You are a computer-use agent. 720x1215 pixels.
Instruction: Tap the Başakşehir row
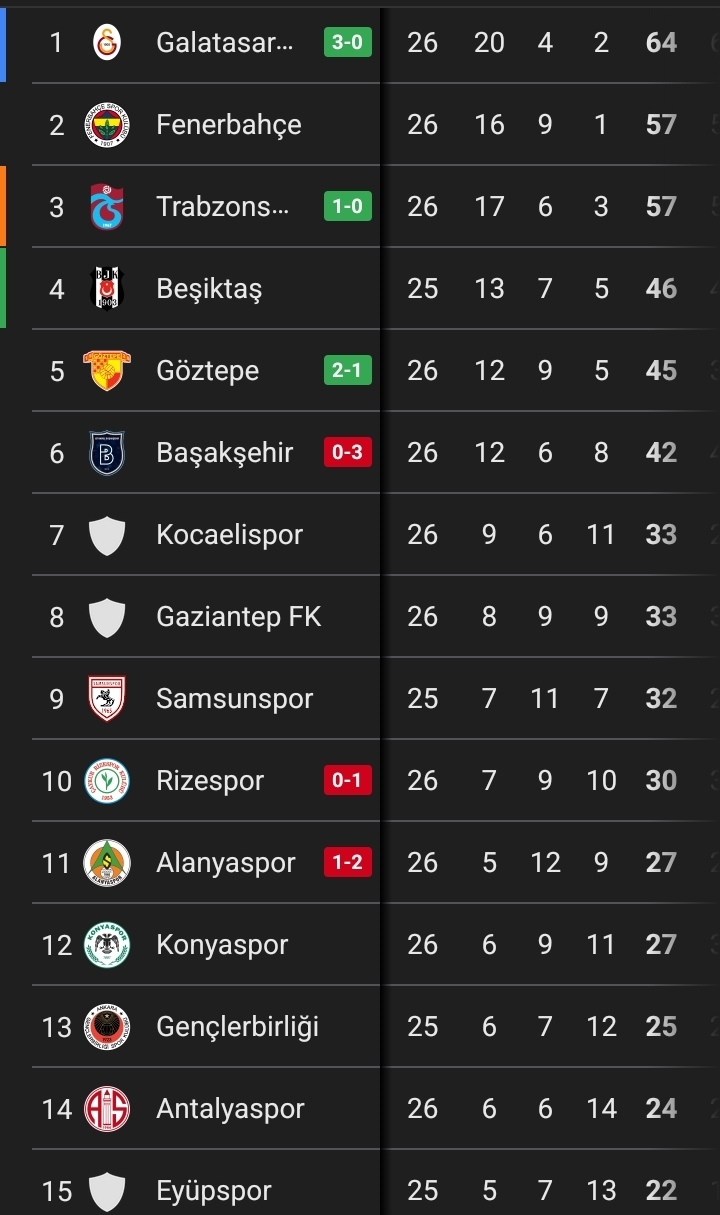point(360,452)
